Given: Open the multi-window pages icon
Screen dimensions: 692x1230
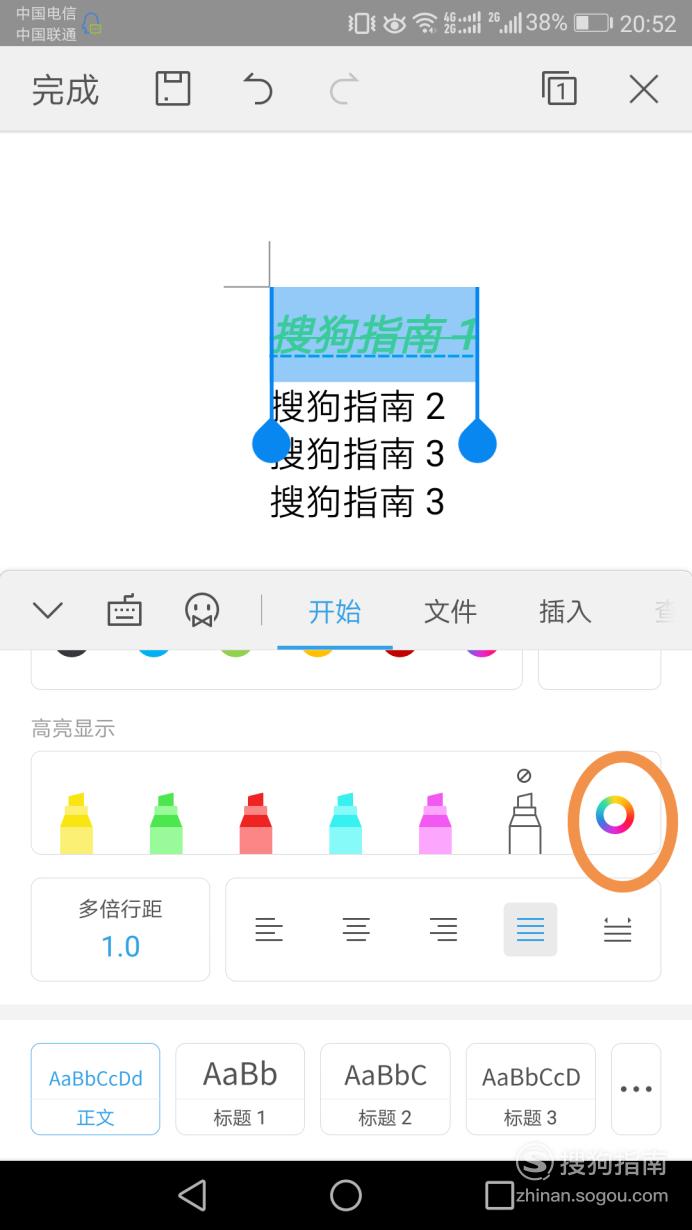Looking at the screenshot, I should pos(559,89).
